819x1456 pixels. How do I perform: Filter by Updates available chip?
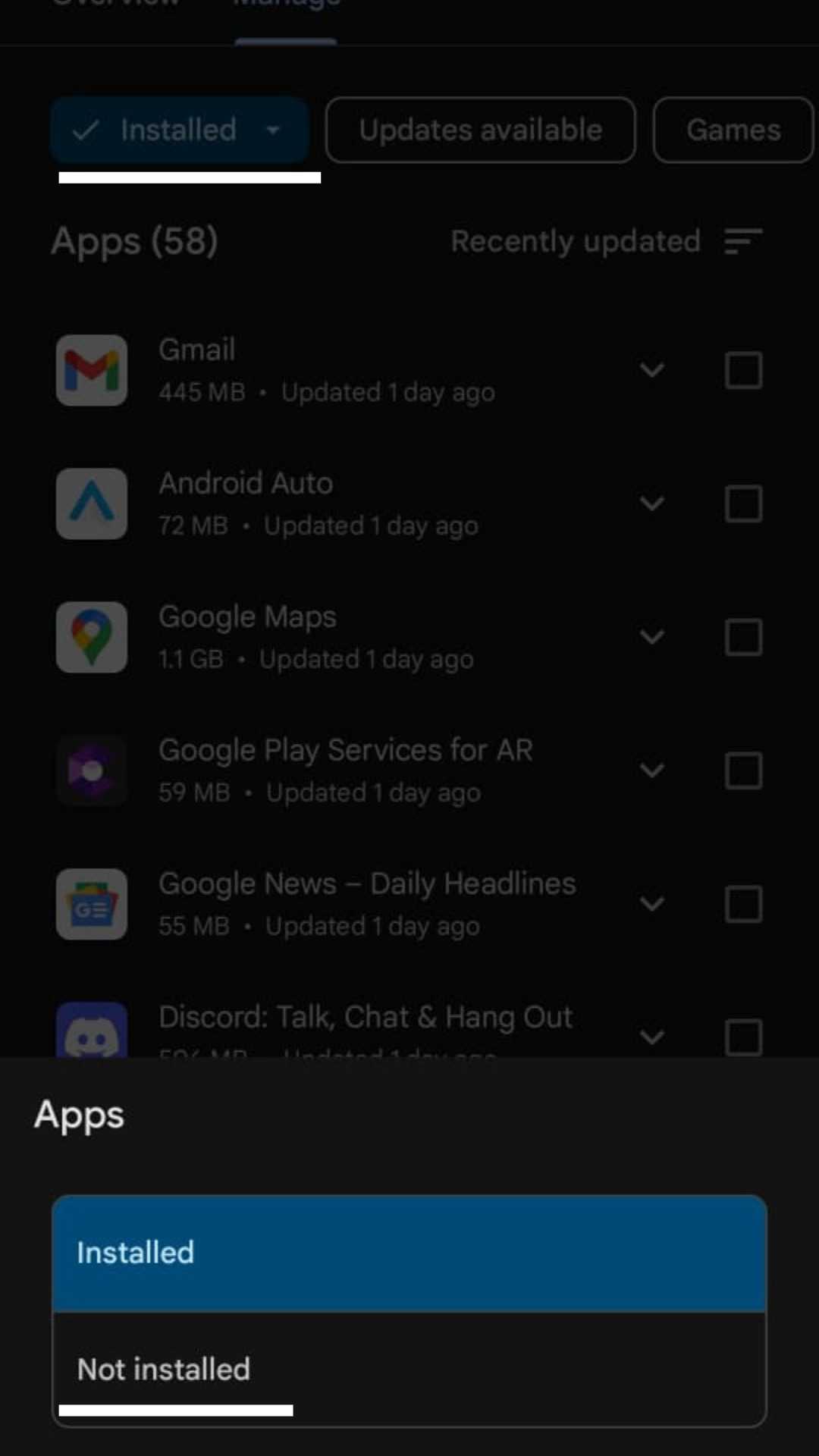481,130
